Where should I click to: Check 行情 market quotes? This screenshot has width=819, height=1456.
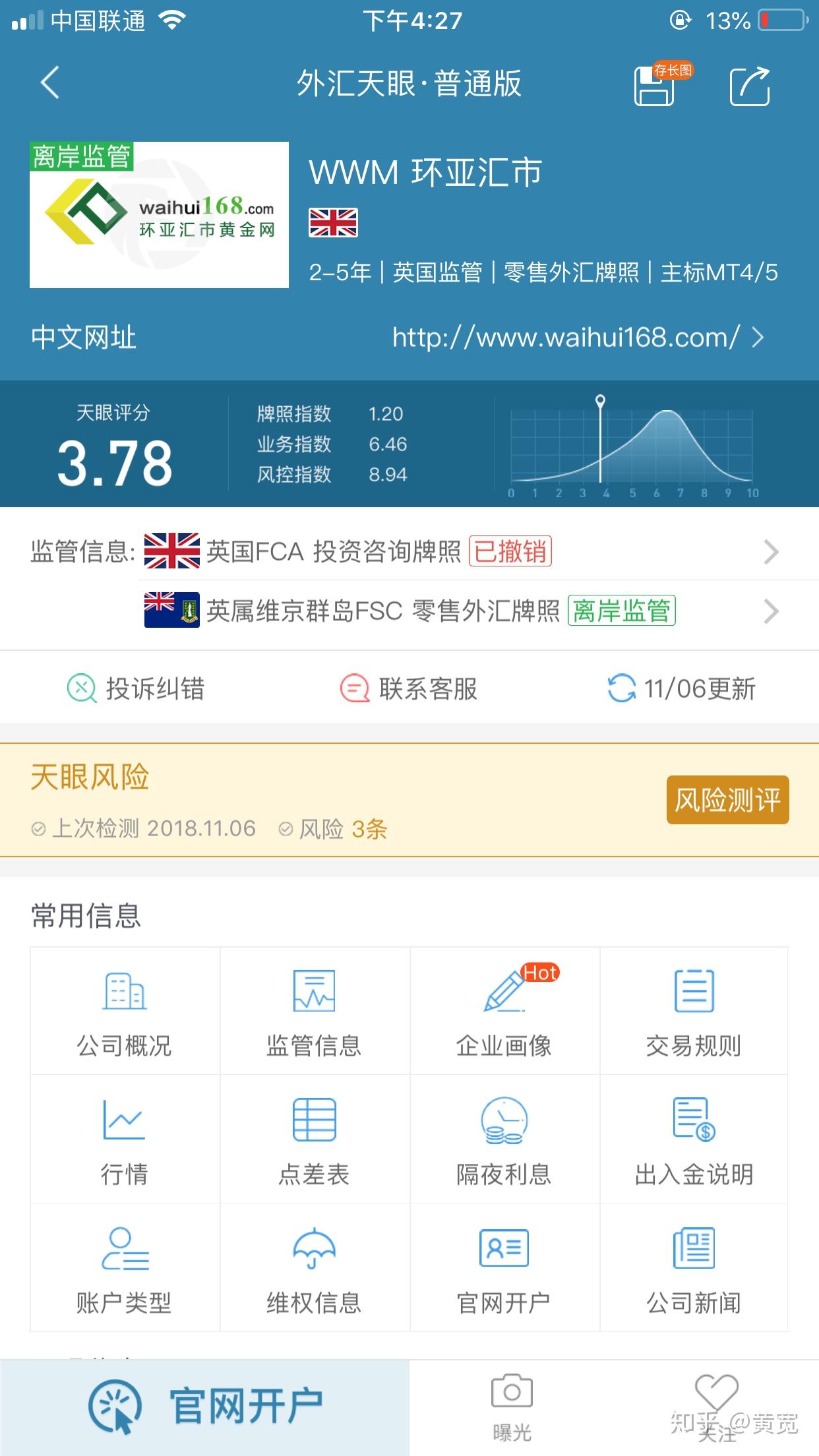point(125,1139)
